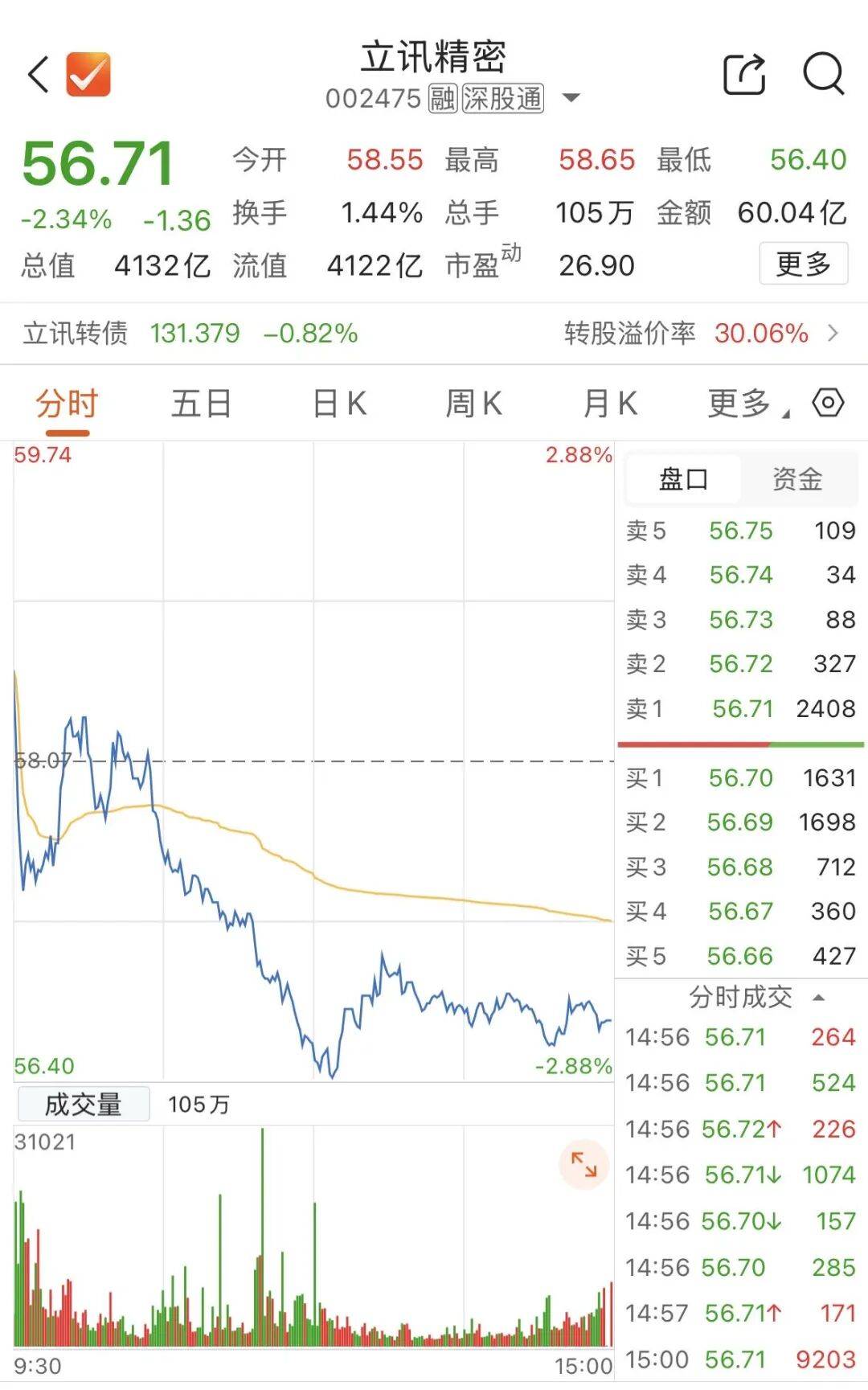Image resolution: width=868 pixels, height=1390 pixels.
Task: Select the 日K chart tab
Action: pos(339,404)
